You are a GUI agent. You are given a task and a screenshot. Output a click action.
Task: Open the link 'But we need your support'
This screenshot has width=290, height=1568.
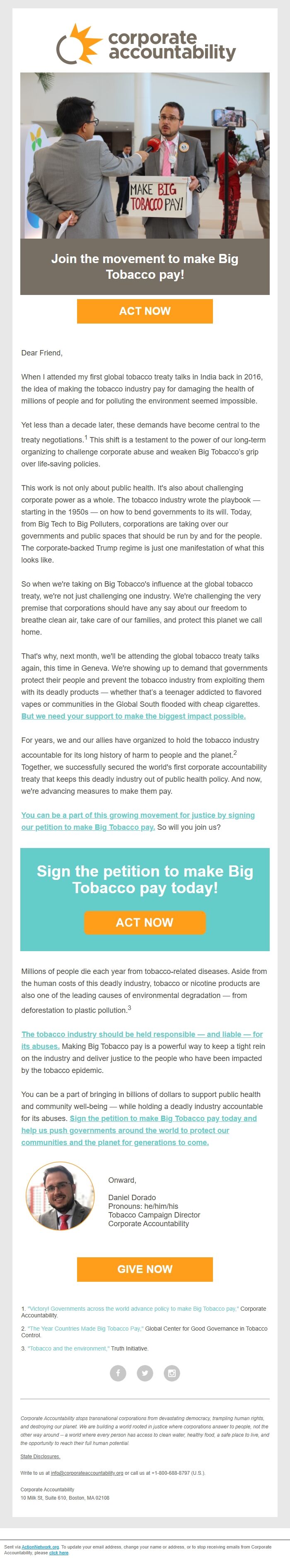pyautogui.click(x=133, y=716)
